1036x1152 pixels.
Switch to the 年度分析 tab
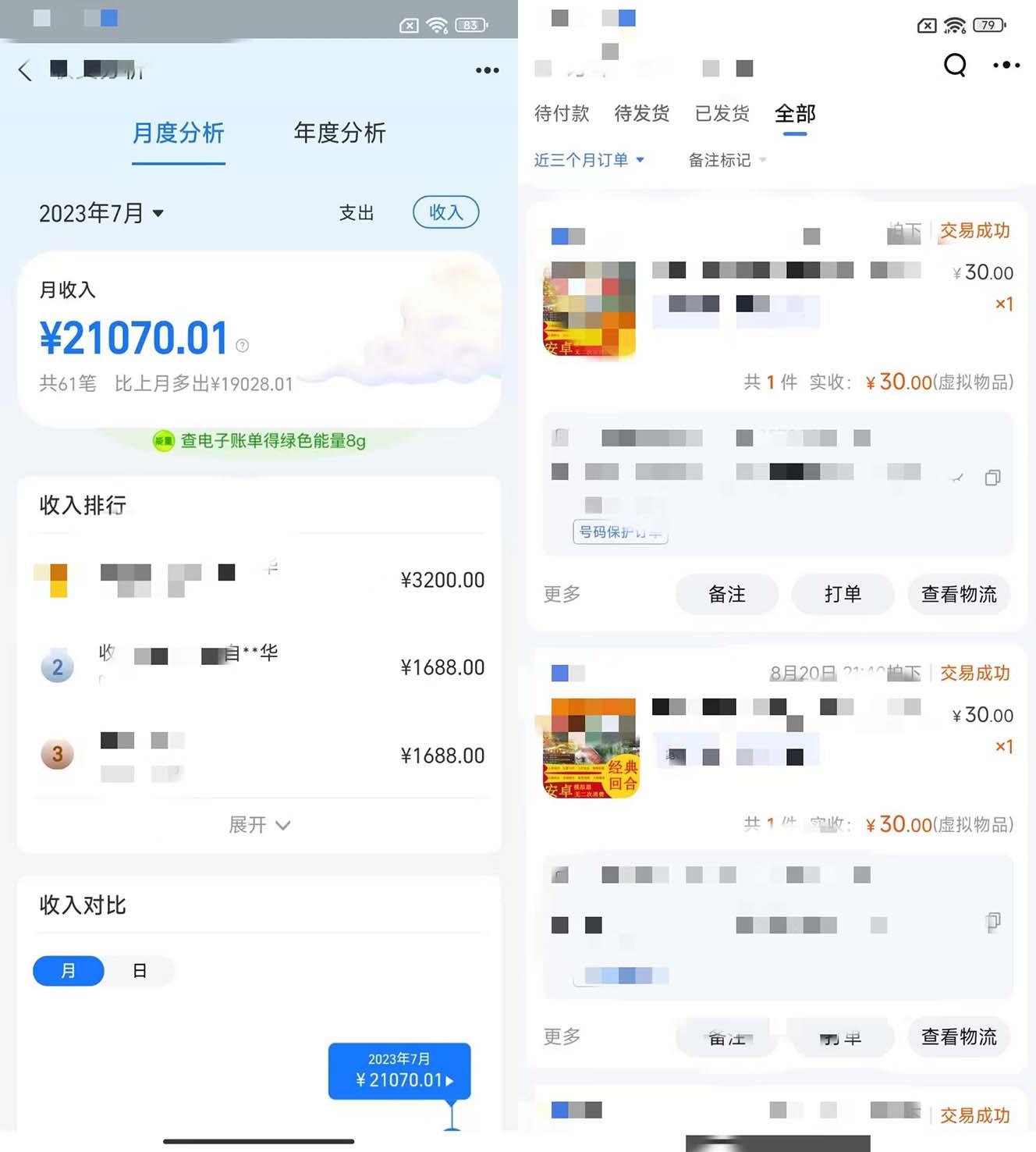(339, 134)
